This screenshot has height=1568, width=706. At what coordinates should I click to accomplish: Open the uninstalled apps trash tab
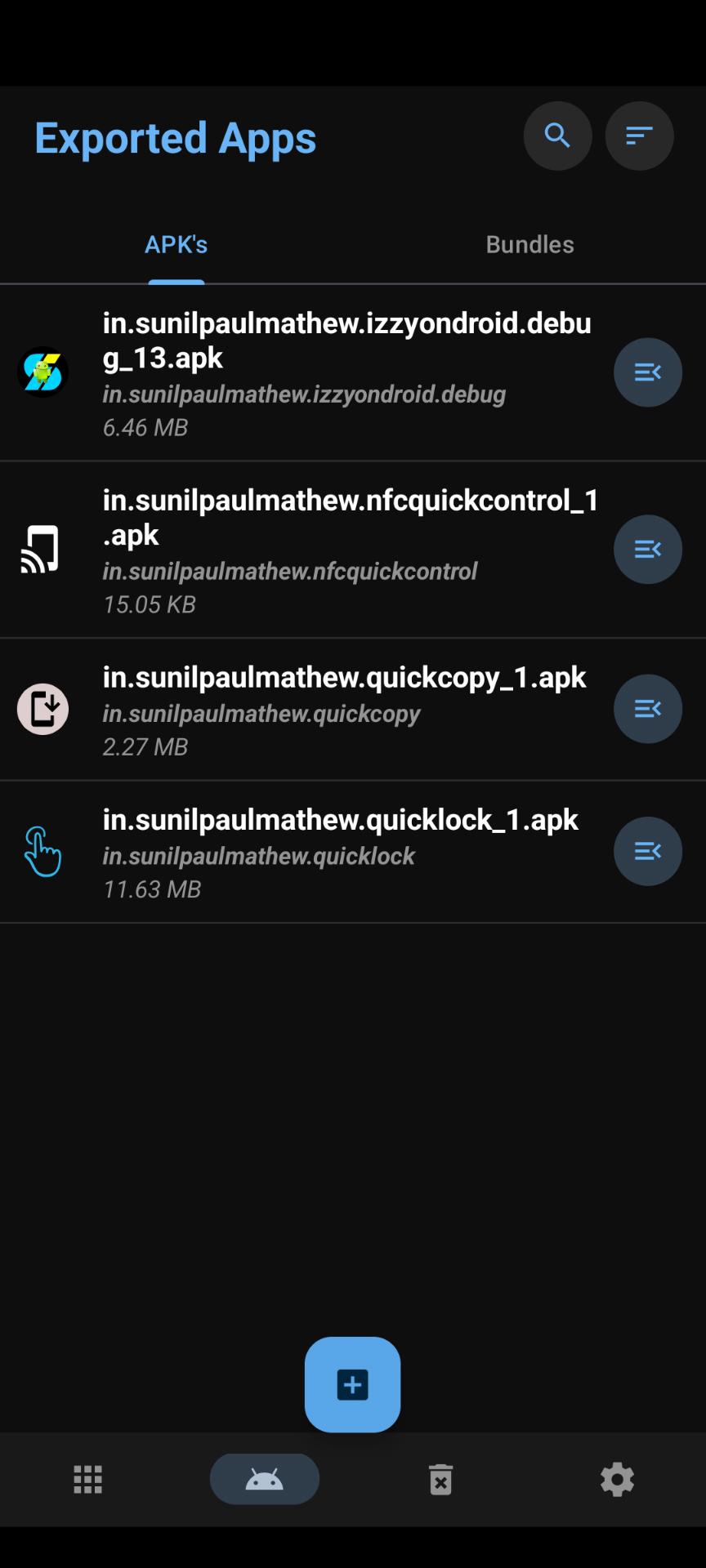(440, 1479)
